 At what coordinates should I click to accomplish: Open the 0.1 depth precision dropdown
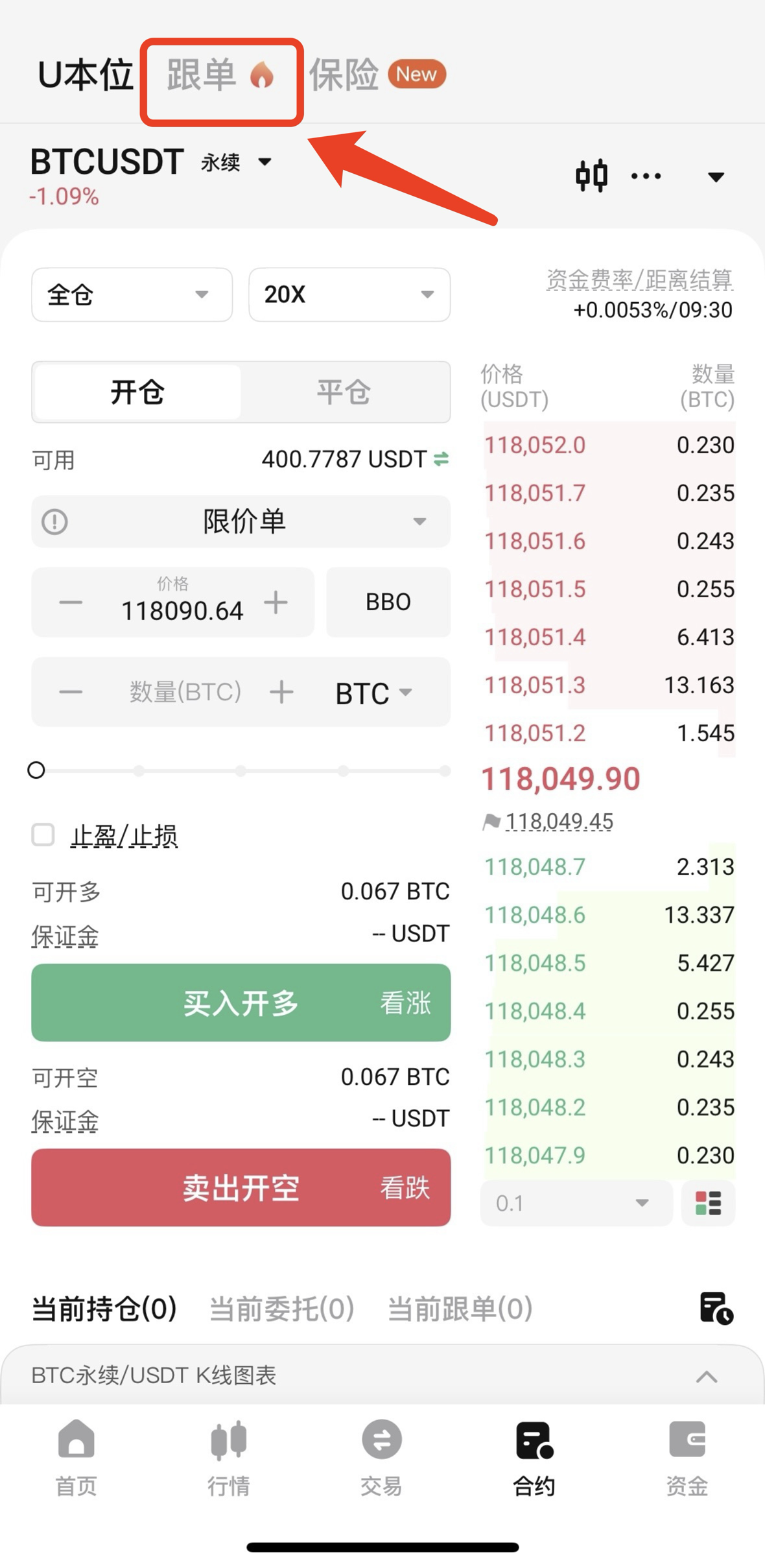[575, 1204]
